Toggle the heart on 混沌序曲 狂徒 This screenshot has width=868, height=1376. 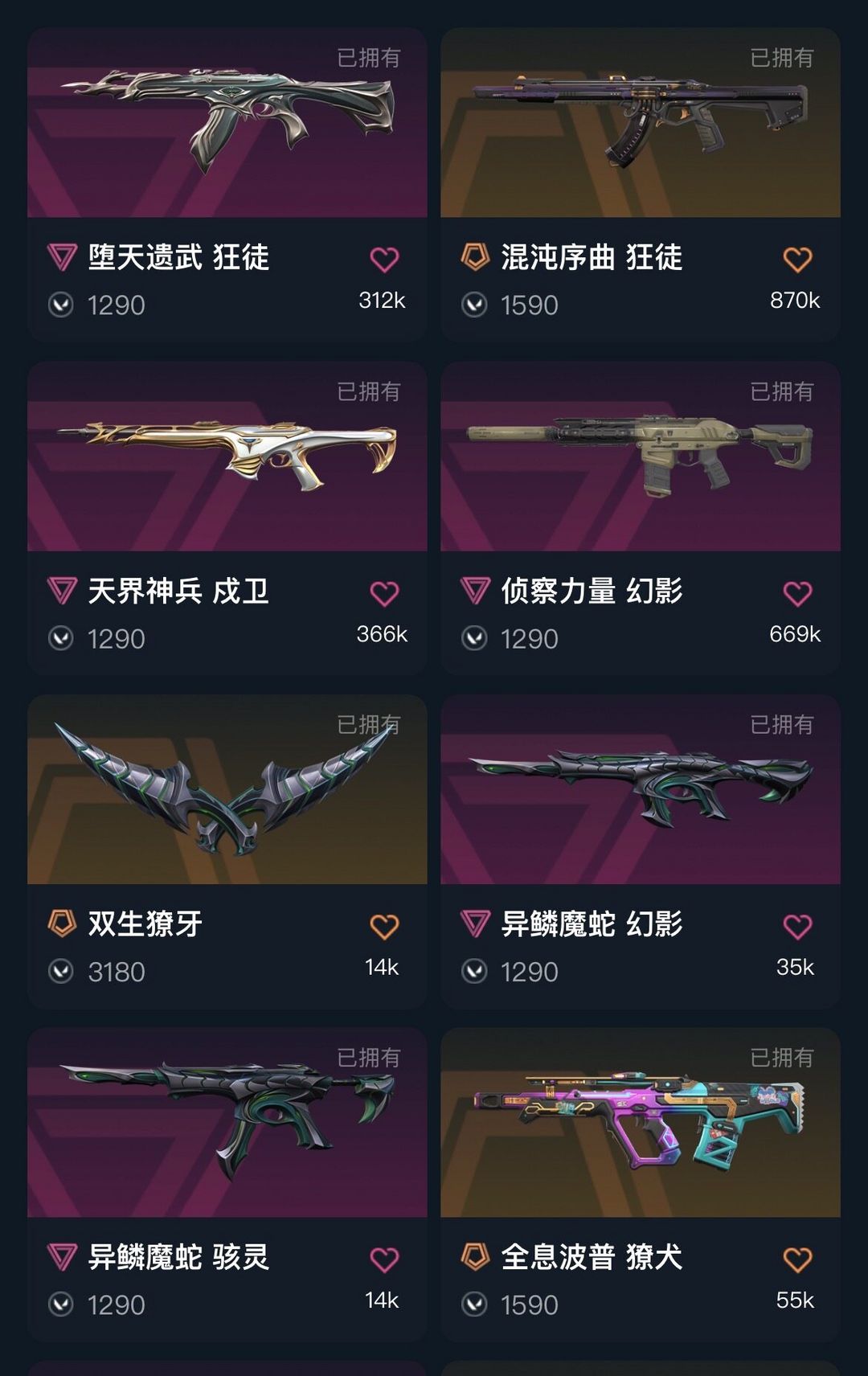point(797,260)
